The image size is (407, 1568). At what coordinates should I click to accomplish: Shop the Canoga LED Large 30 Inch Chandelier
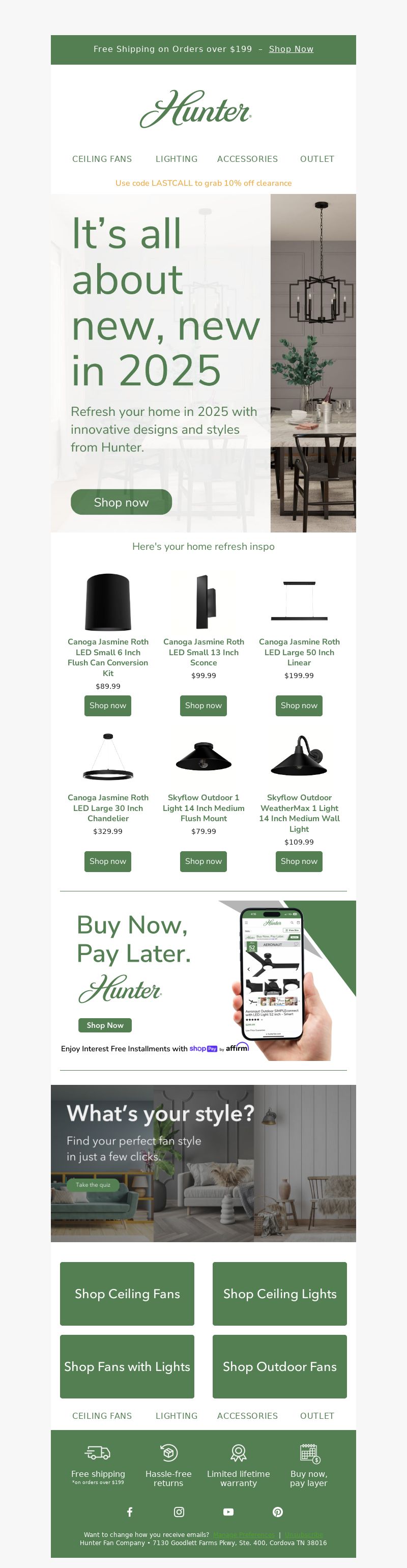pos(108,861)
